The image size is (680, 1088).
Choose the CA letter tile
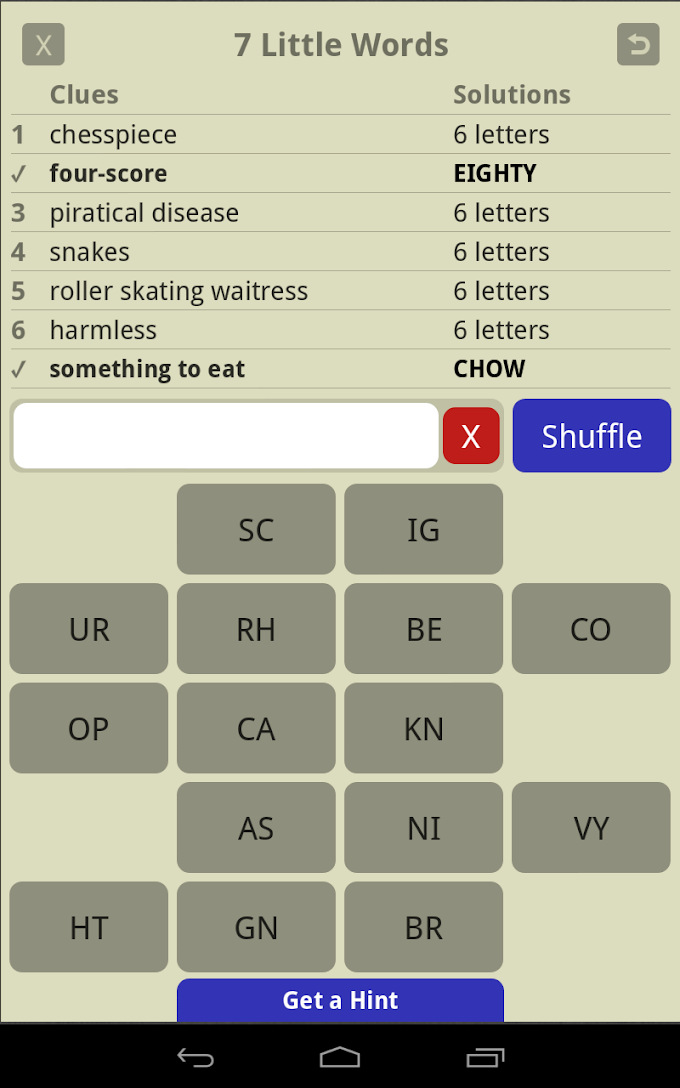point(256,728)
